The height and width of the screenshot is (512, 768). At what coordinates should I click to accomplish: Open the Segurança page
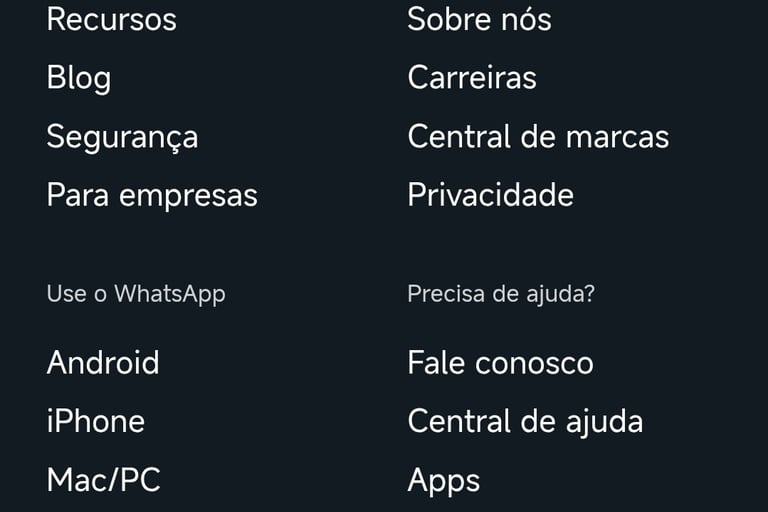coord(122,137)
